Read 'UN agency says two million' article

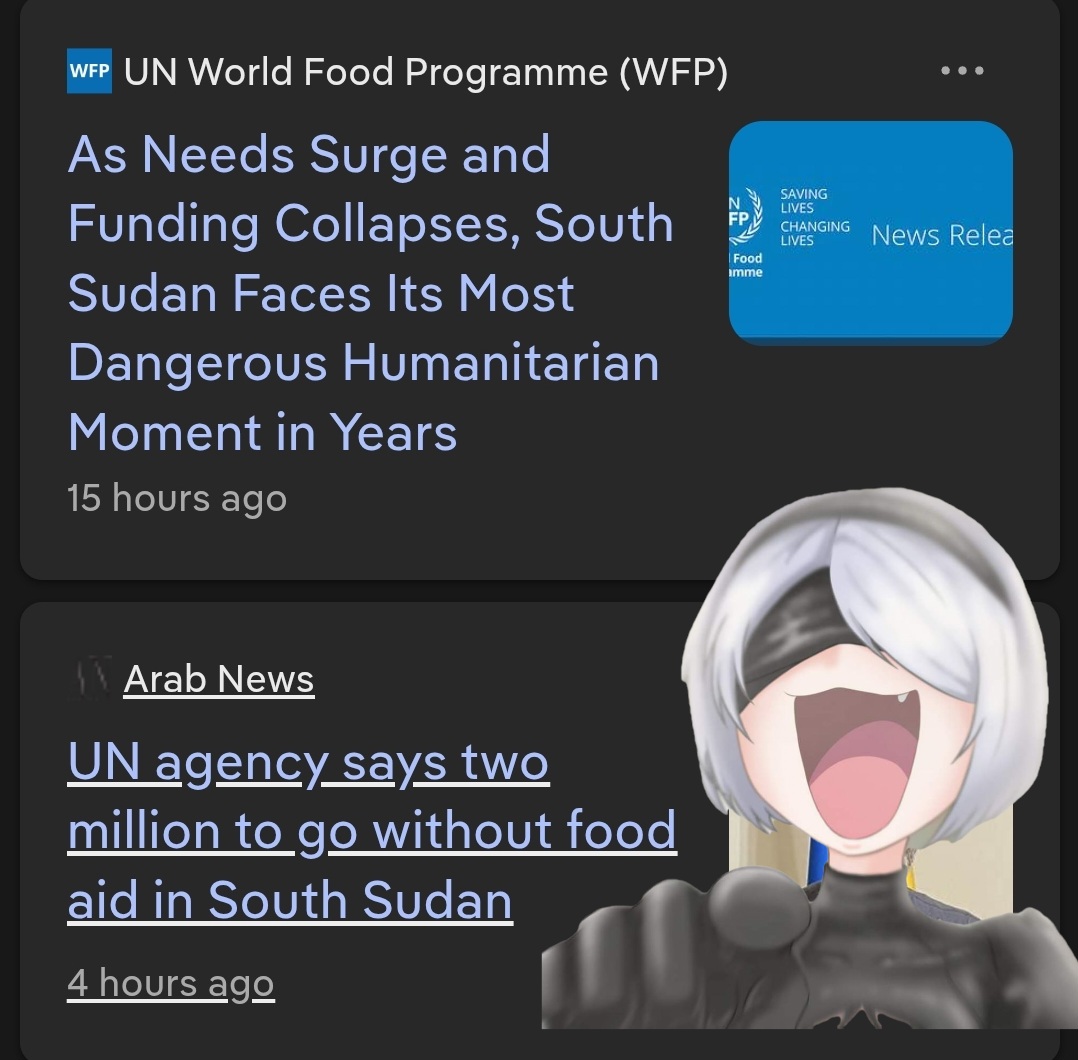click(x=372, y=830)
